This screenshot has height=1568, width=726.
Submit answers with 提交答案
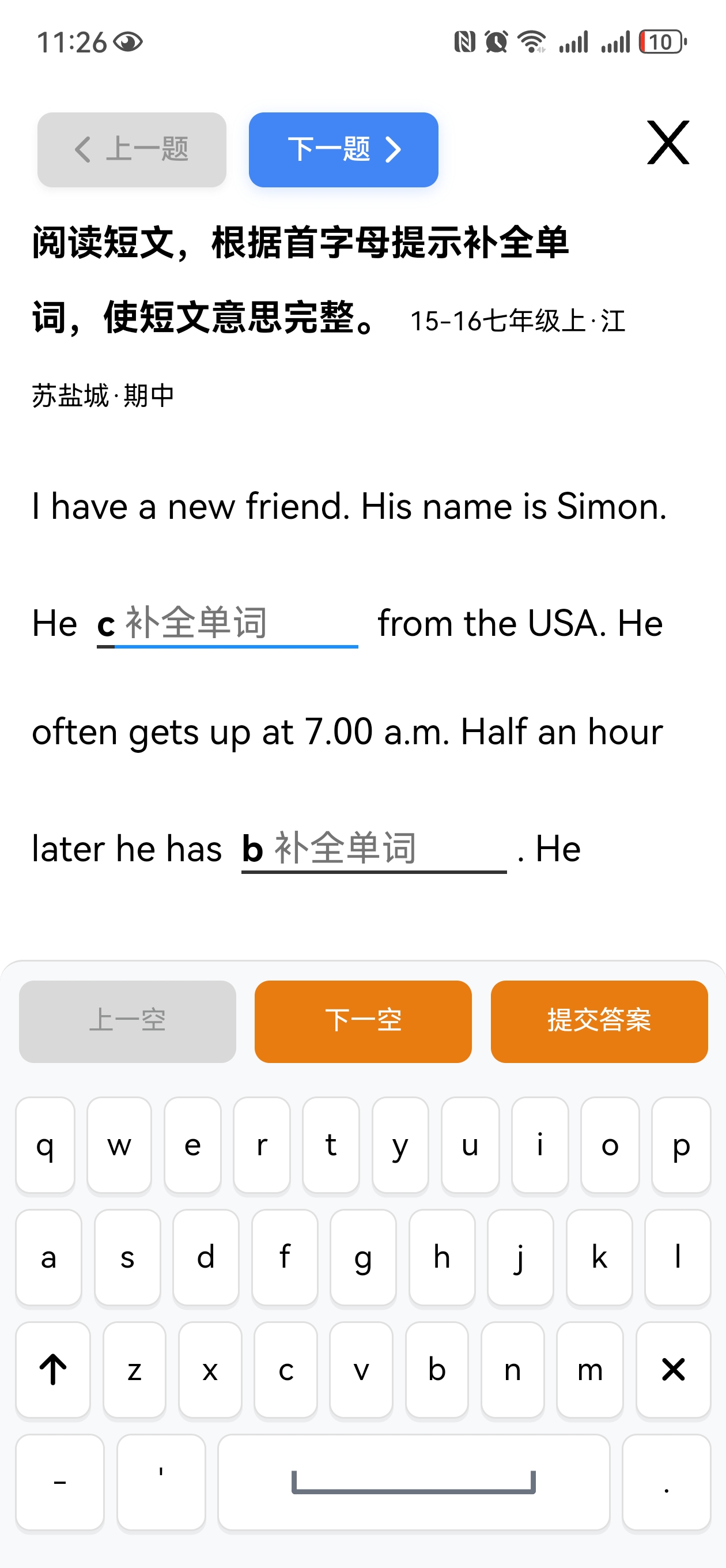click(x=599, y=1021)
